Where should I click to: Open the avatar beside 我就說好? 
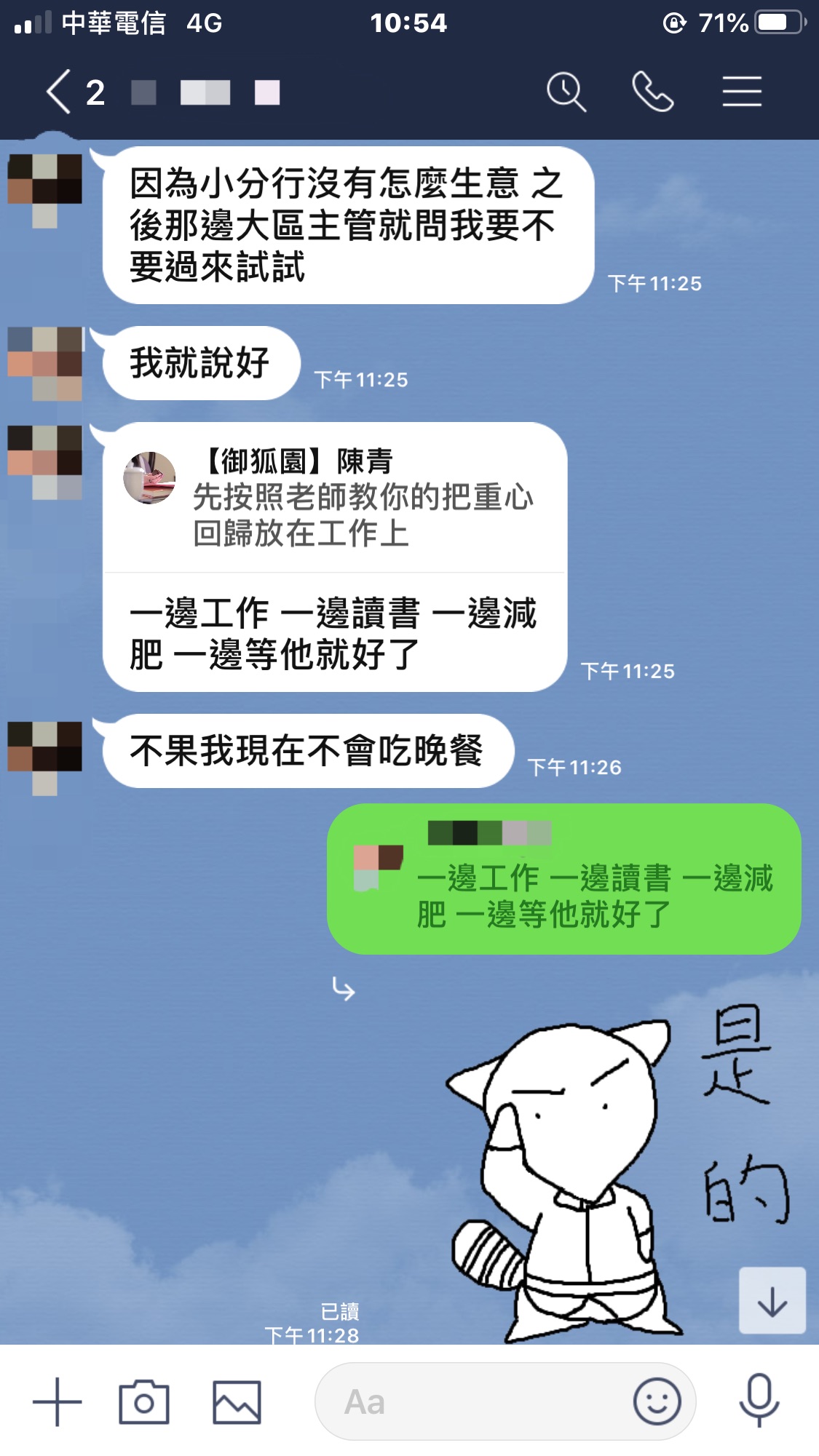45,362
